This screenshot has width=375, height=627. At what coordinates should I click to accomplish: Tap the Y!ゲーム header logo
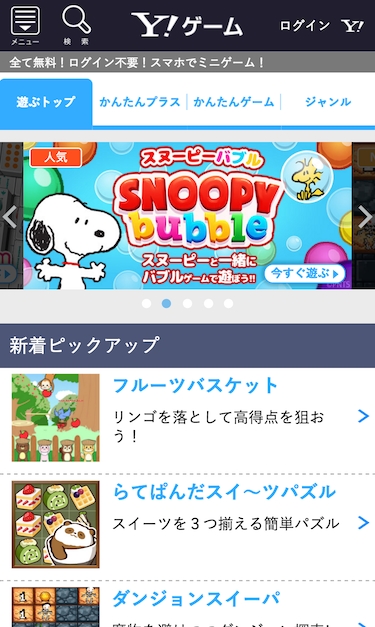coord(187,25)
